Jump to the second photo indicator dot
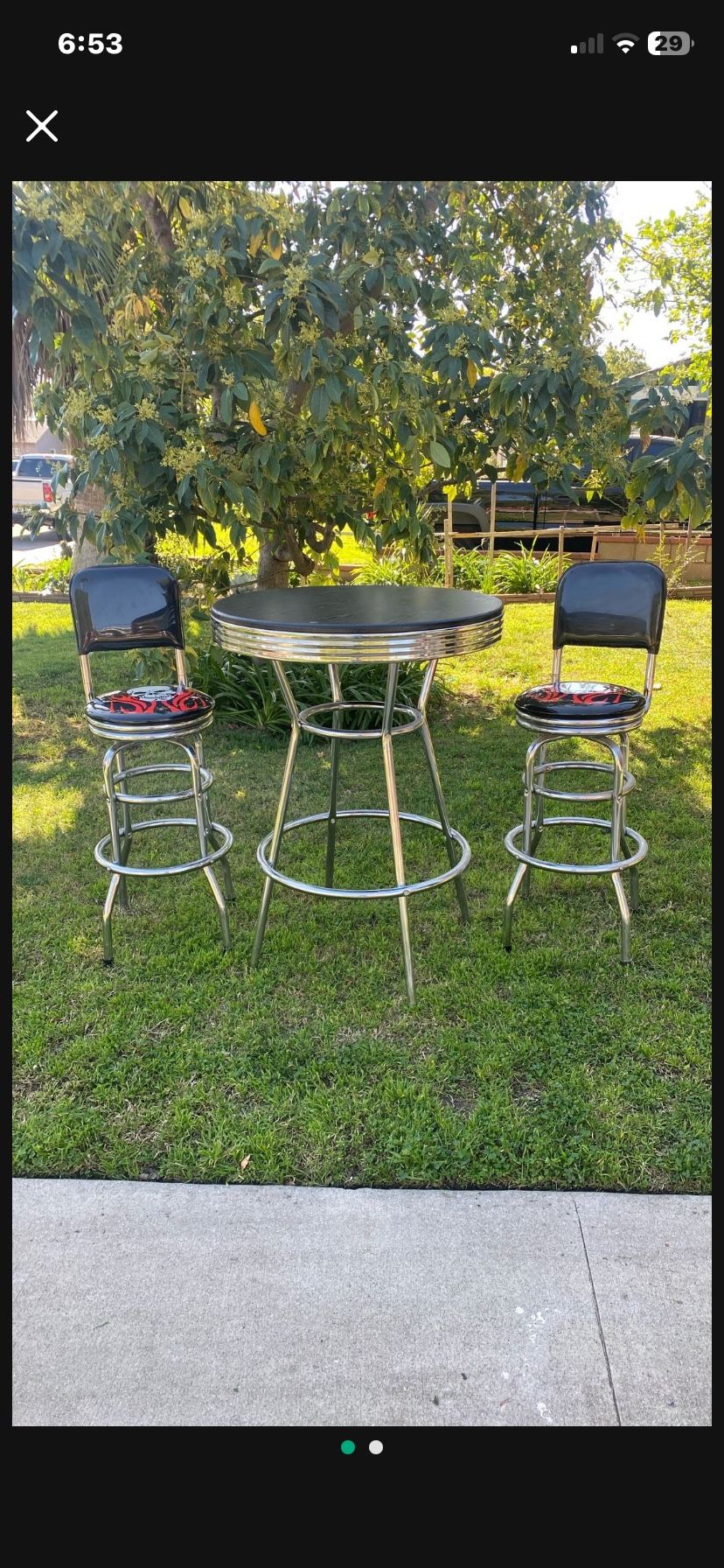The image size is (724, 1568). point(376,1447)
